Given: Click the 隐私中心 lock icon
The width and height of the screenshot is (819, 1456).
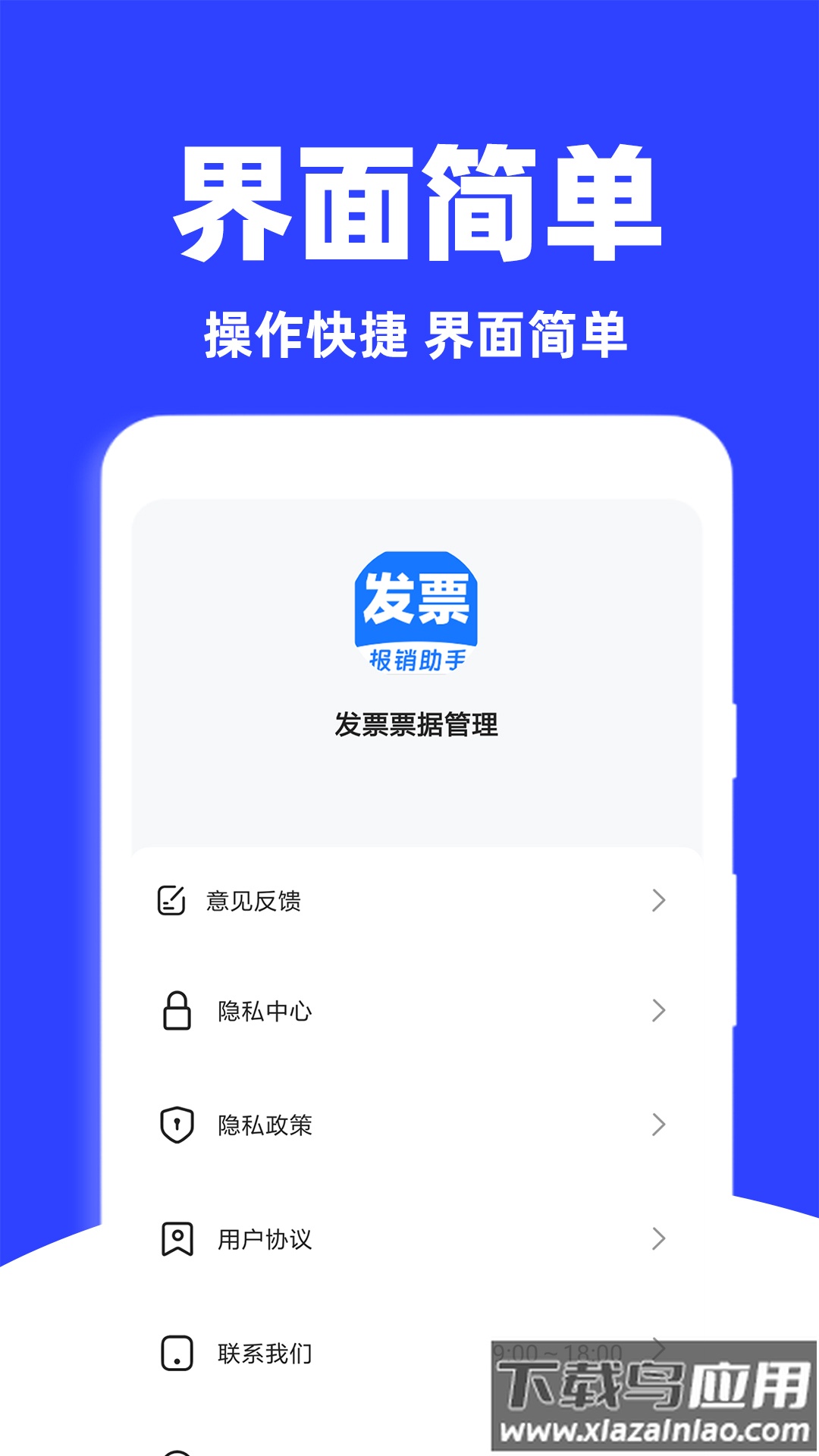Looking at the screenshot, I should click(175, 1009).
